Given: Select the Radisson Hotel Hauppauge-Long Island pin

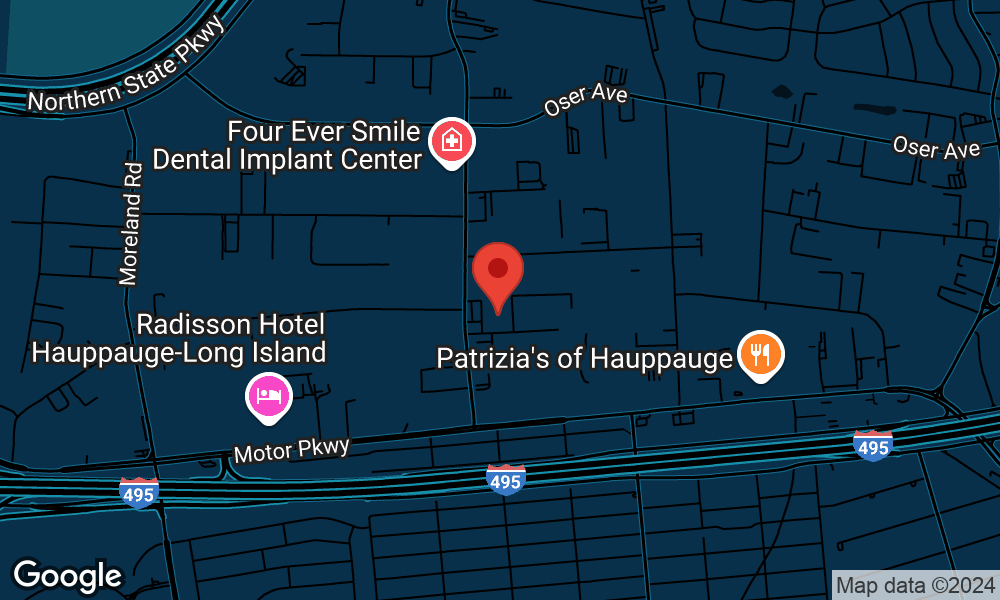Looking at the screenshot, I should (x=269, y=394).
